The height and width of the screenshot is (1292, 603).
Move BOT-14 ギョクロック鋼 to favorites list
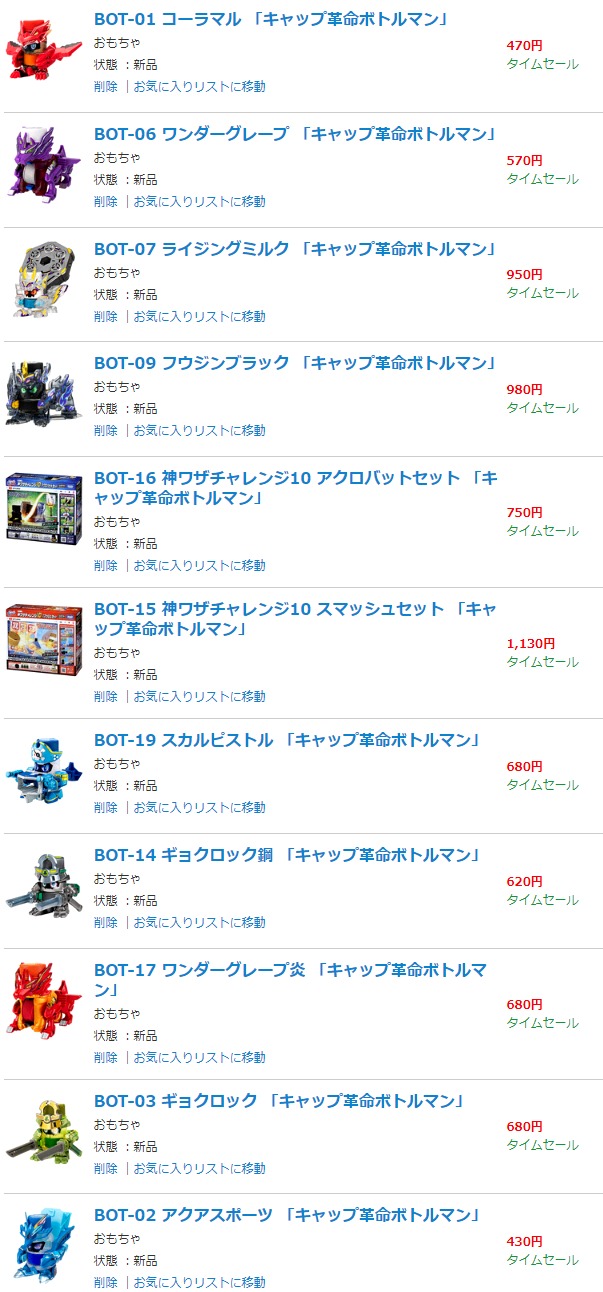(199, 922)
